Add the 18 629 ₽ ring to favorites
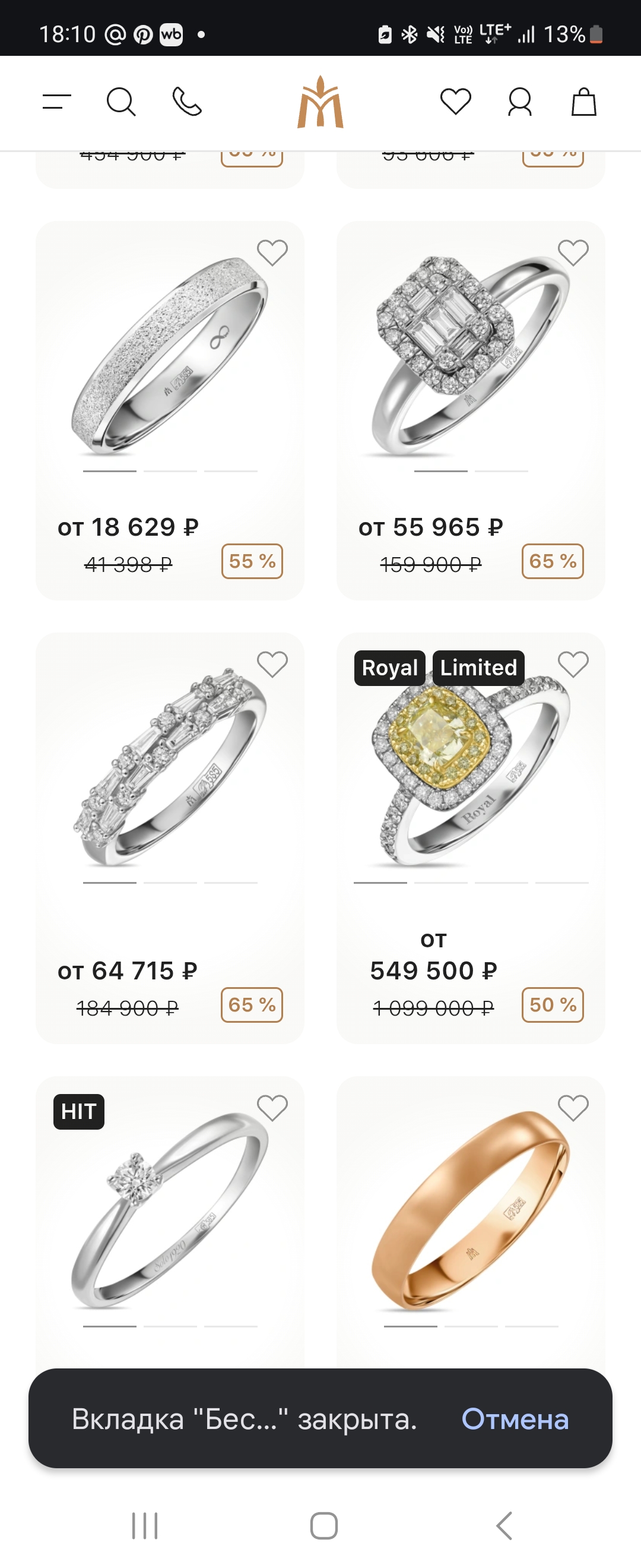 click(272, 252)
